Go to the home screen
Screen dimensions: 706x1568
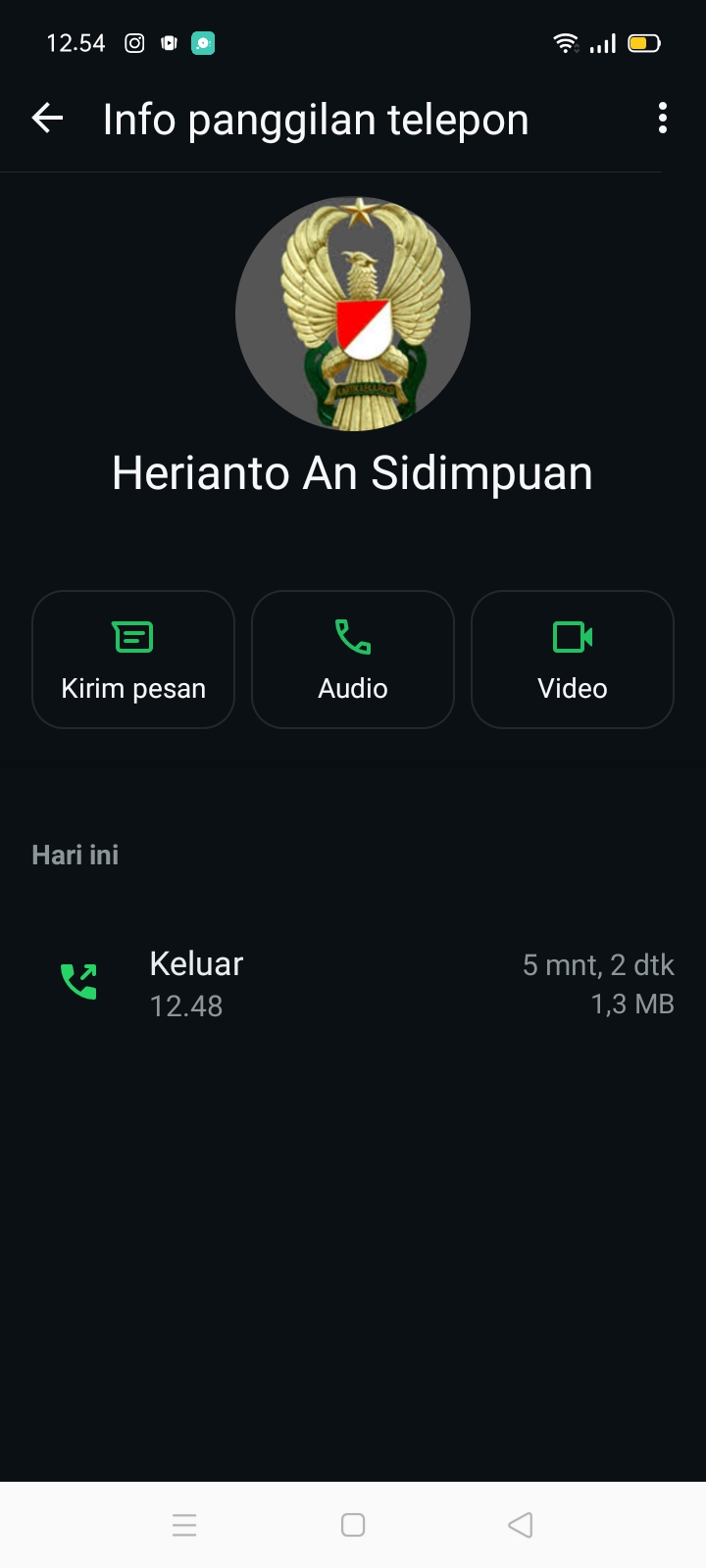(353, 1525)
